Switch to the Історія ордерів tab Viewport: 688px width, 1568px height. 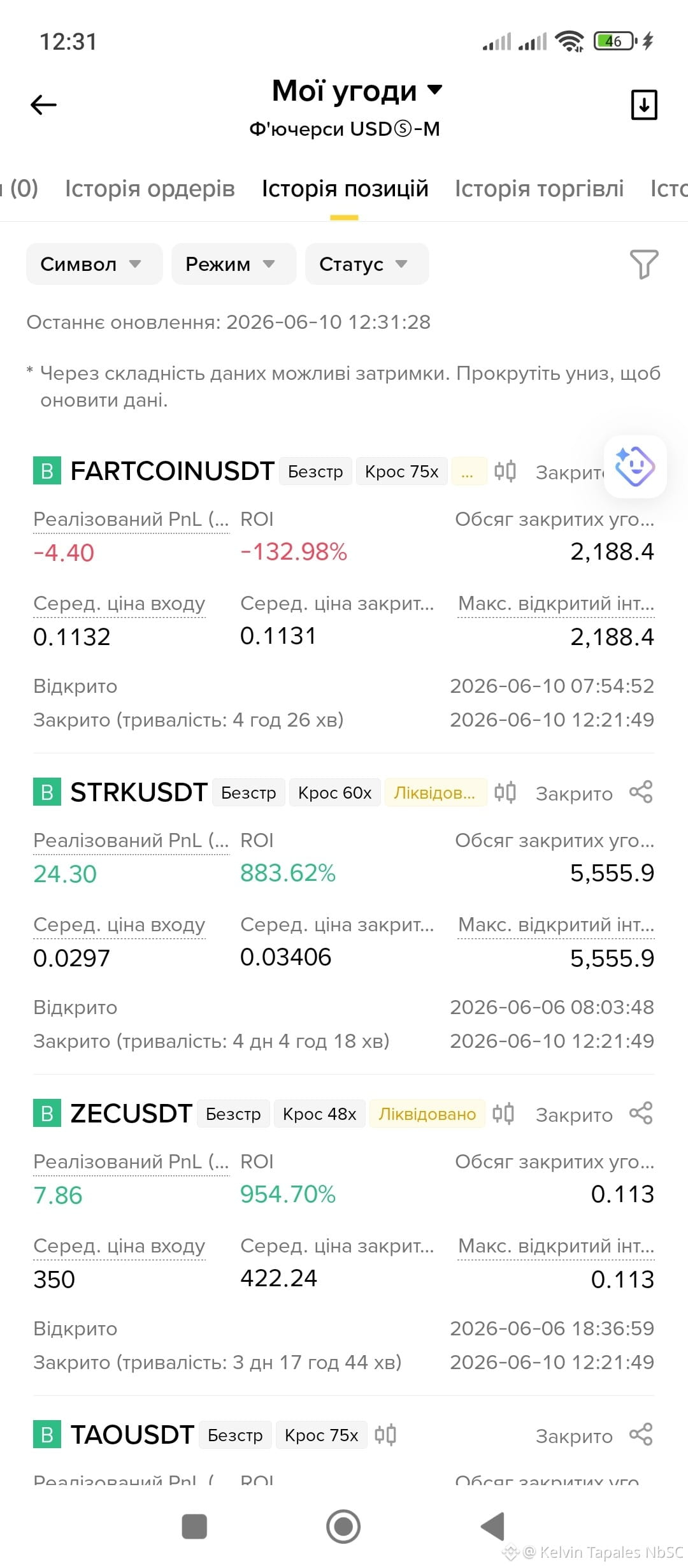click(150, 189)
